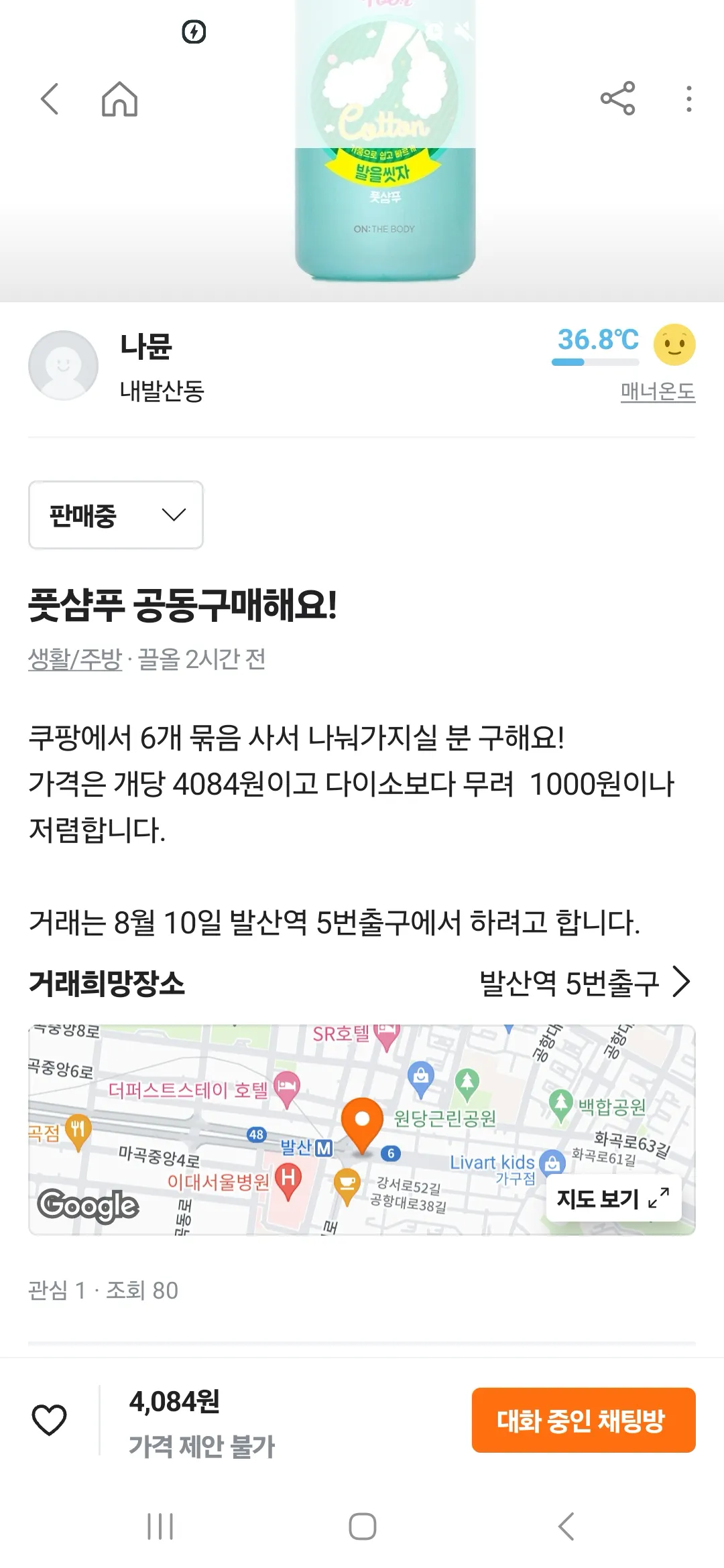Expand the 판매중 status dropdown
Screen dimensions: 724x1568
point(116,515)
